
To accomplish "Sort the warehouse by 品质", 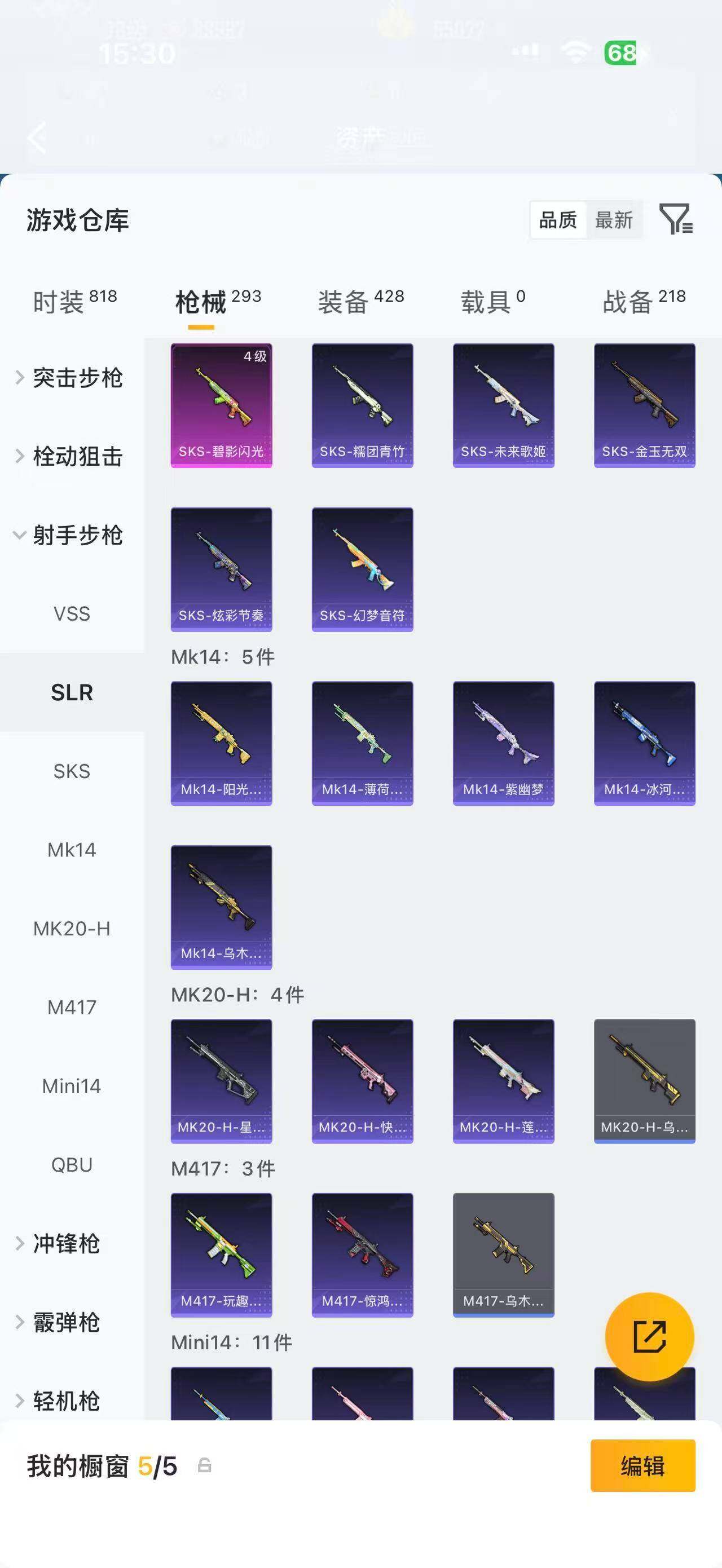I will [558, 220].
